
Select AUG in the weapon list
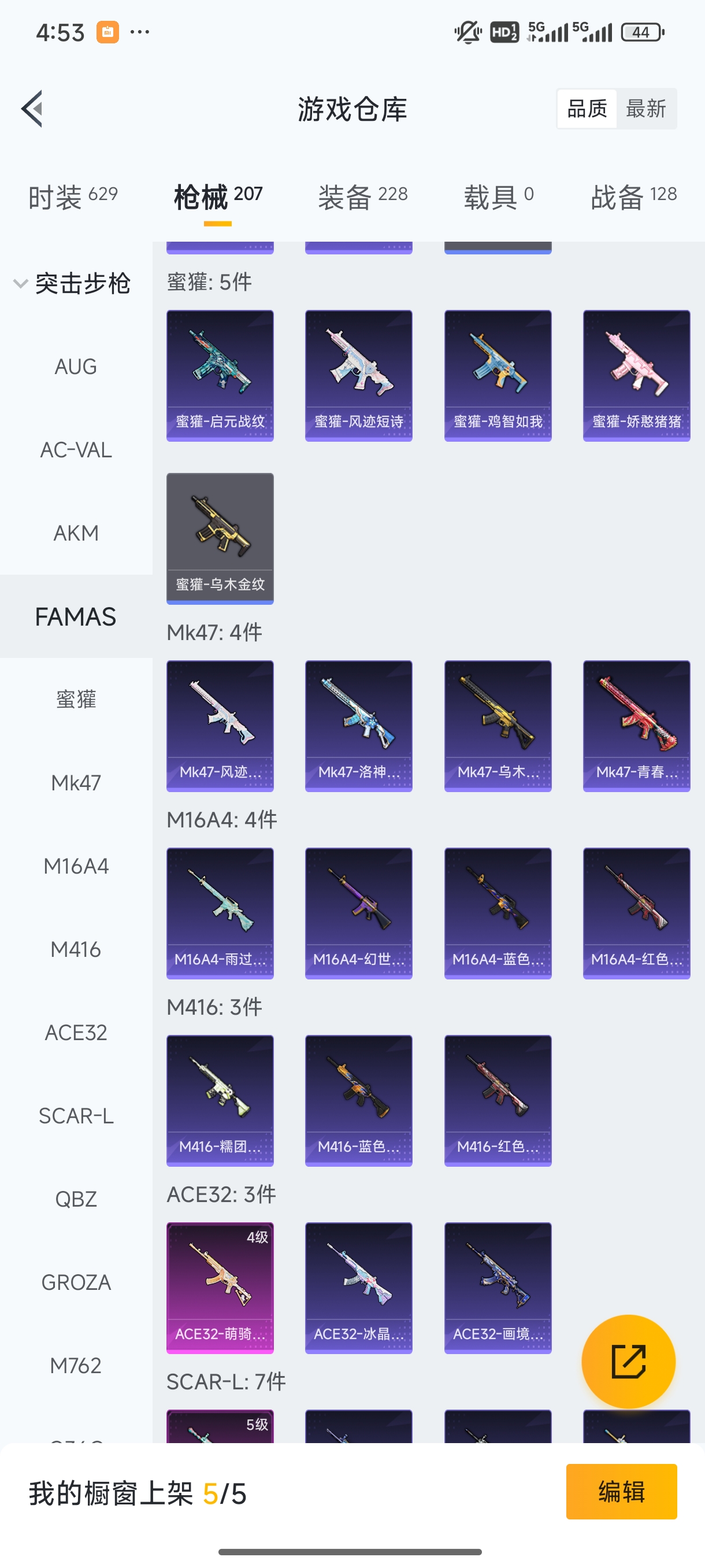[x=76, y=367]
